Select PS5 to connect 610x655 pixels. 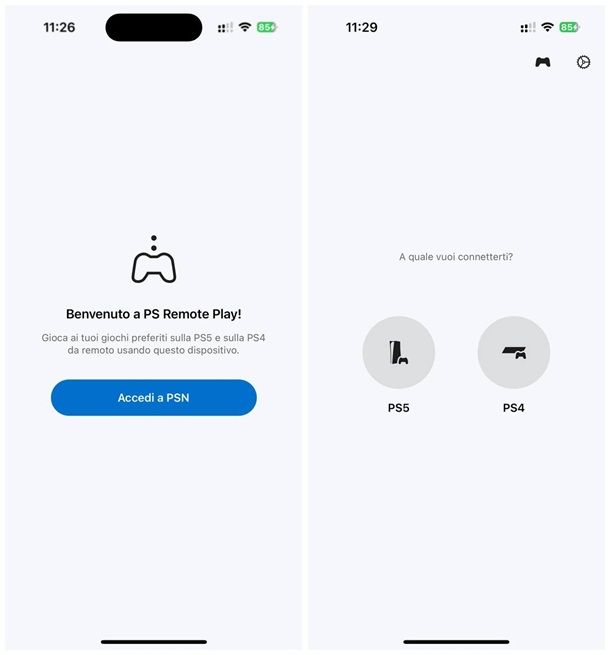point(398,353)
